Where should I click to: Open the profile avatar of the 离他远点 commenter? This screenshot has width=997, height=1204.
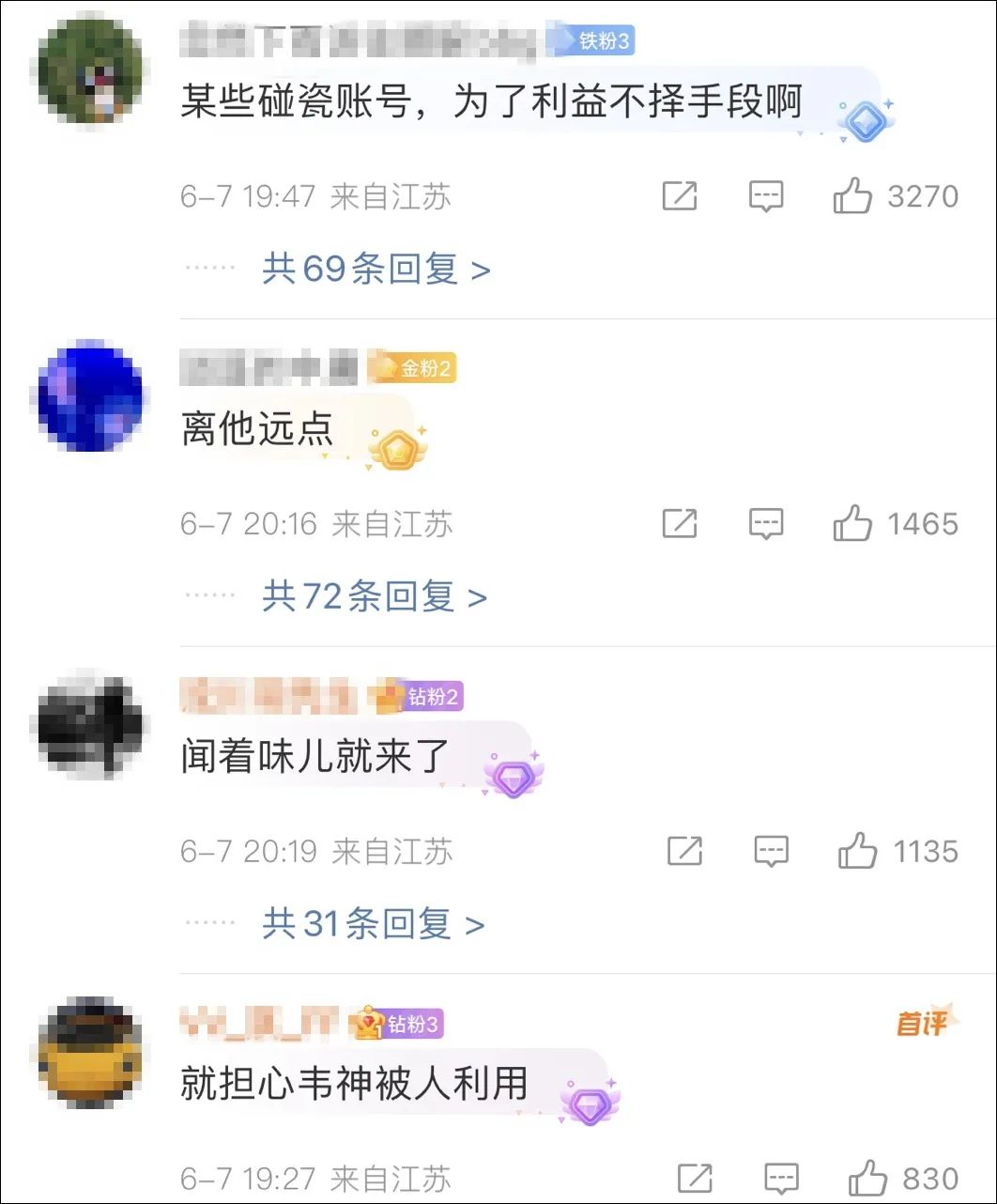(90, 395)
